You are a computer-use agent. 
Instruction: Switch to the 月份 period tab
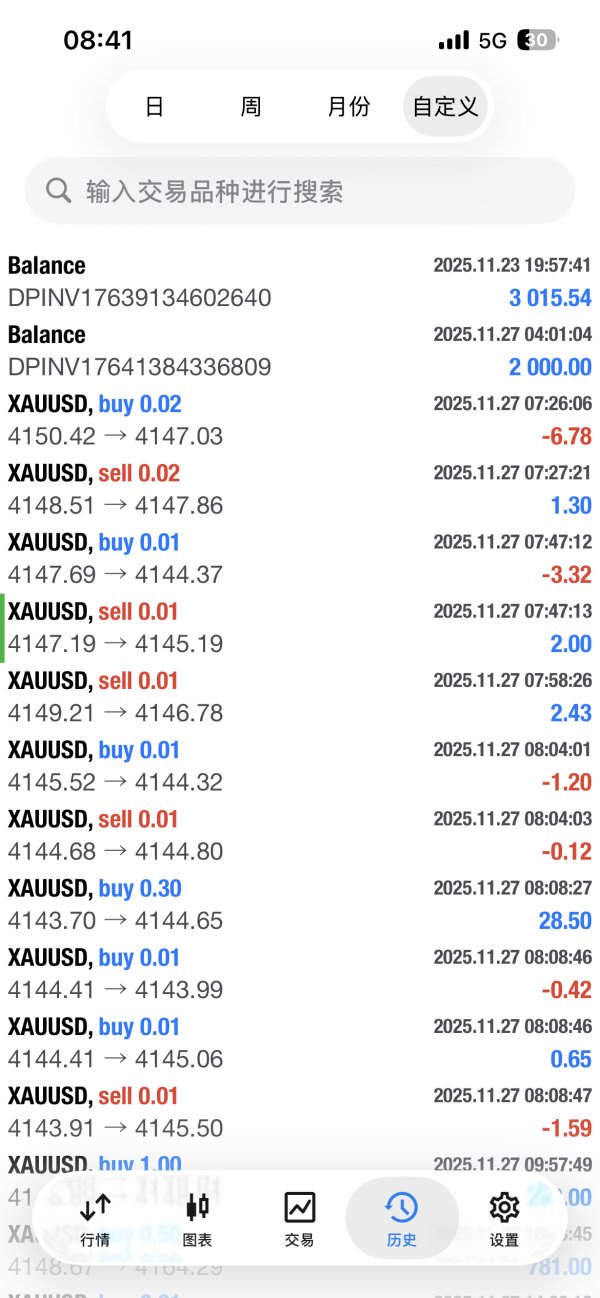tap(348, 106)
